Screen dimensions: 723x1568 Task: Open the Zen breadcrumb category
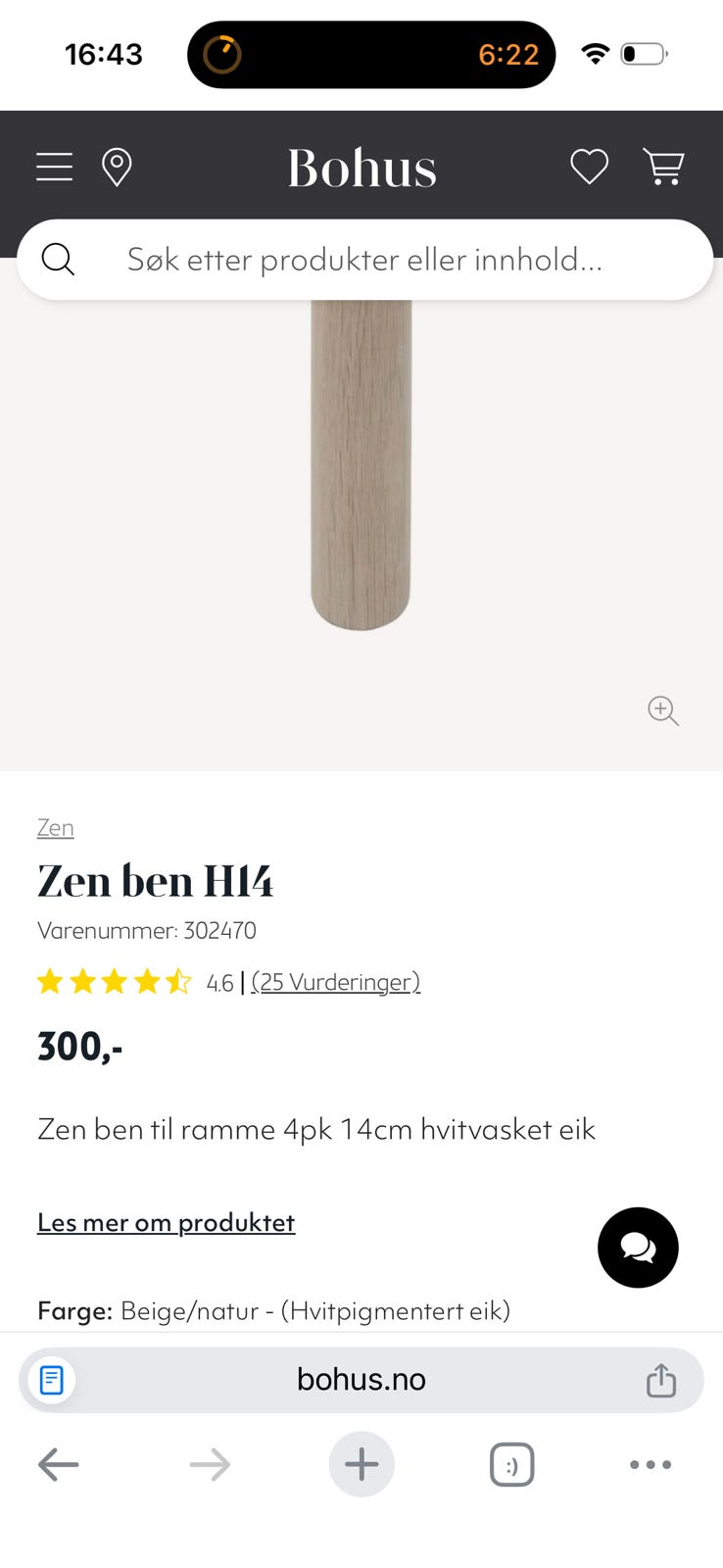[x=55, y=828]
